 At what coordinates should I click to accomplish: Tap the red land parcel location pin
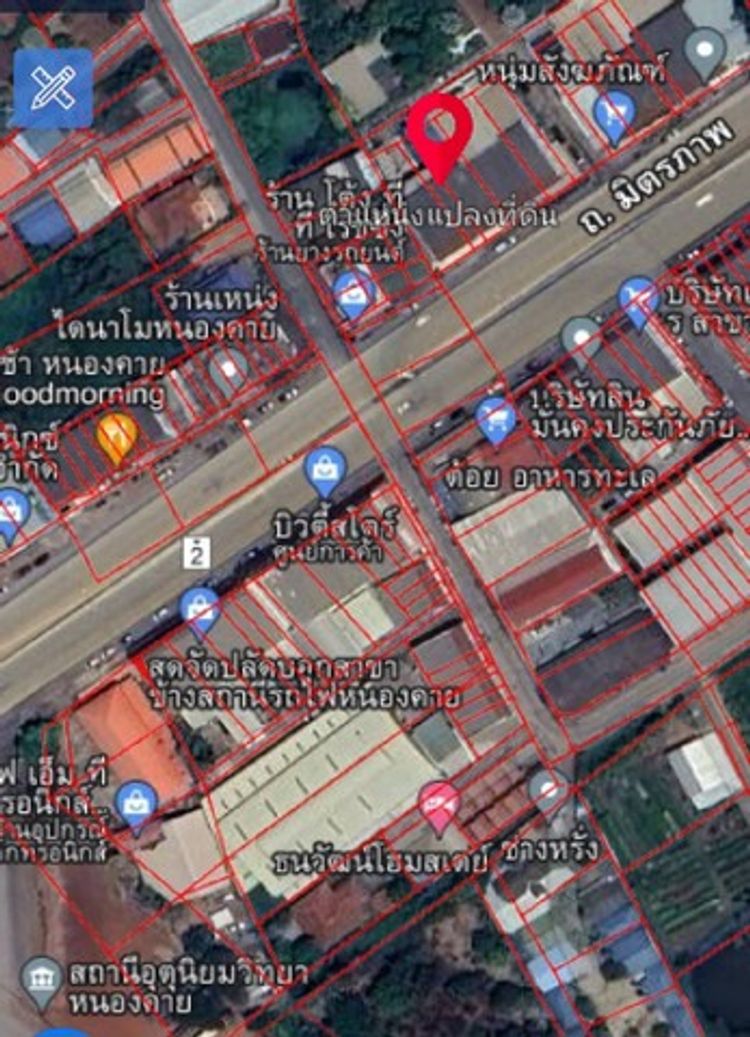coord(439,132)
